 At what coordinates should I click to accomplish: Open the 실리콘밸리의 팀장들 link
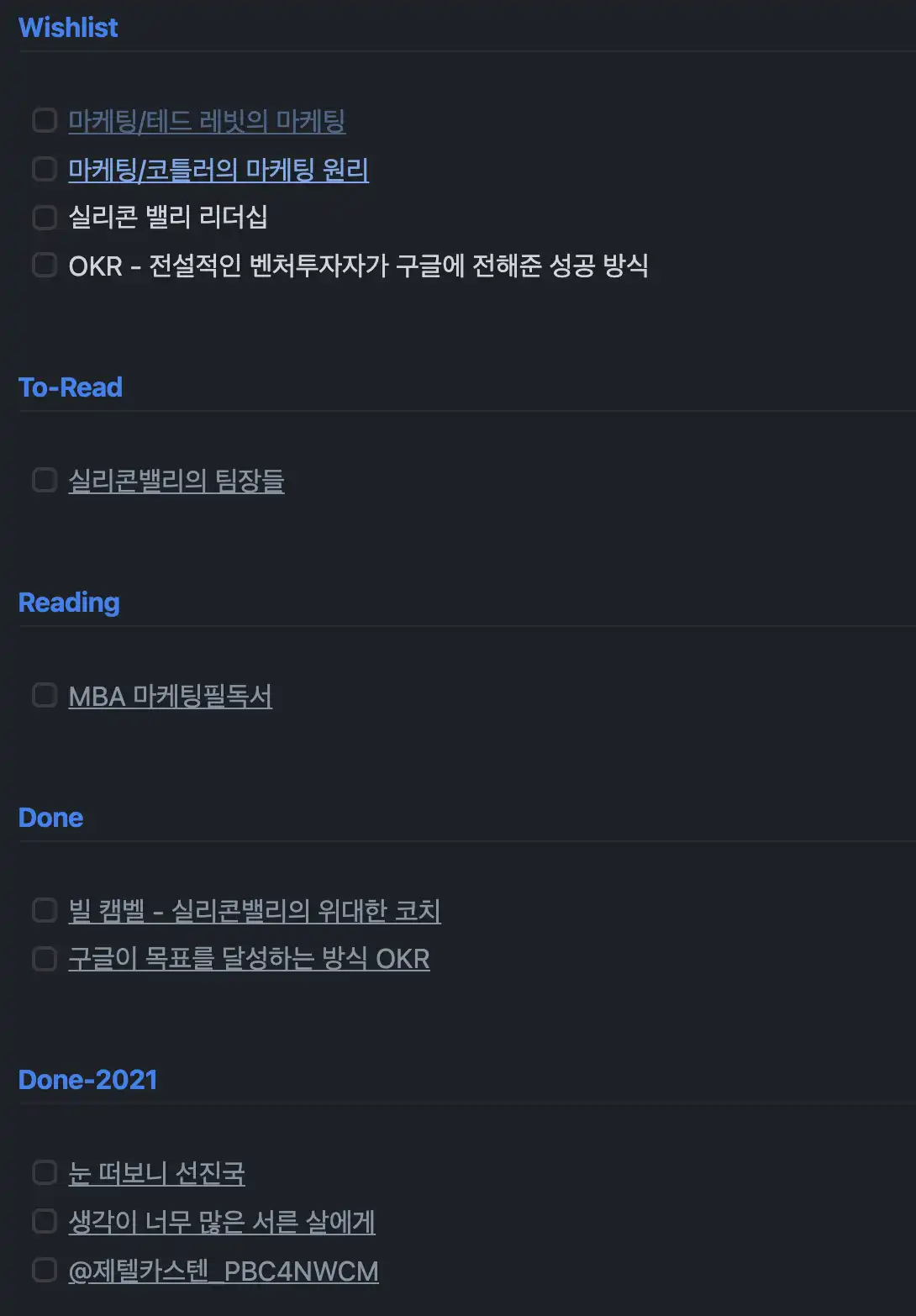176,481
